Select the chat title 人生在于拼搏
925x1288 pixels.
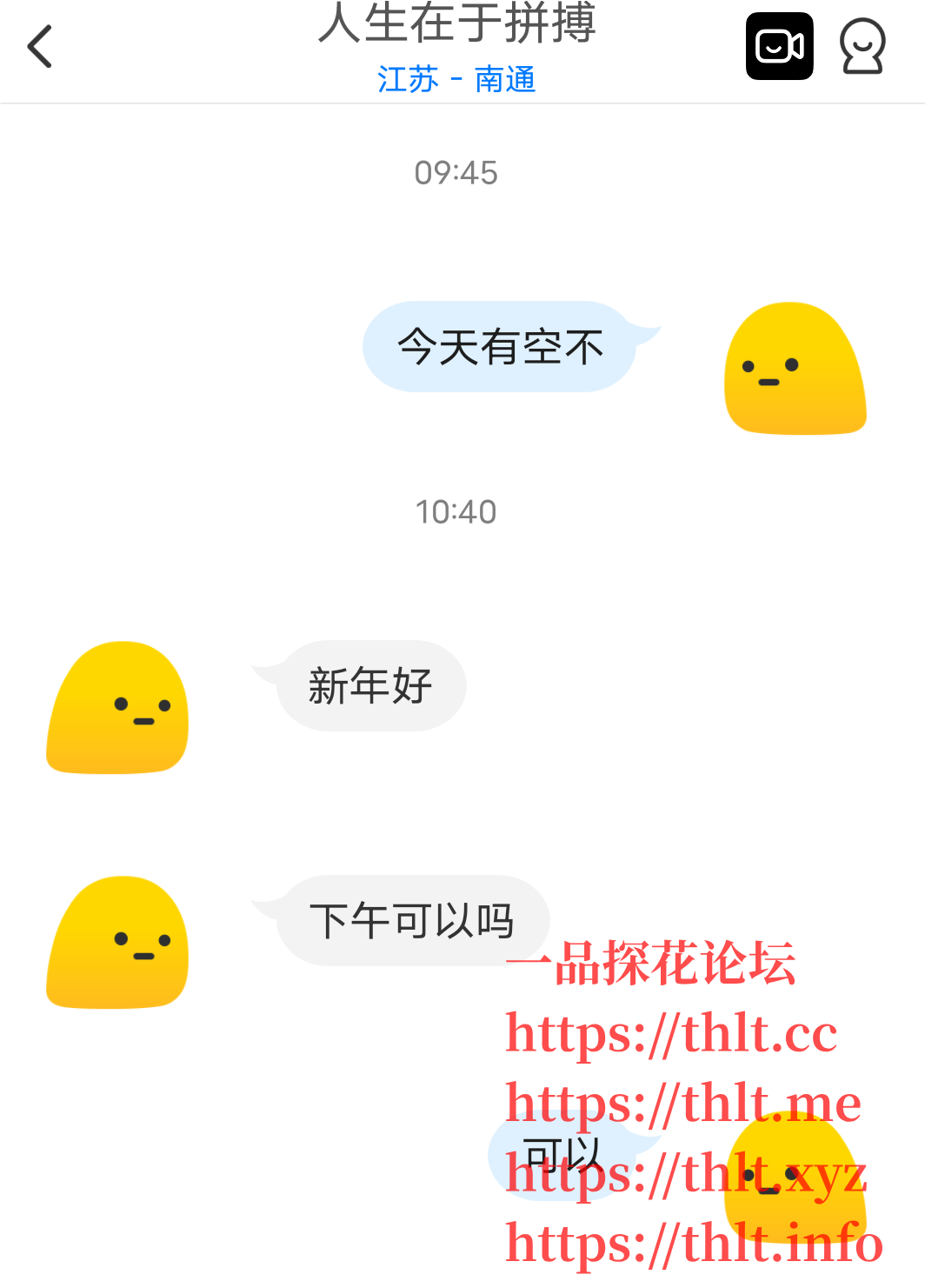click(x=459, y=26)
